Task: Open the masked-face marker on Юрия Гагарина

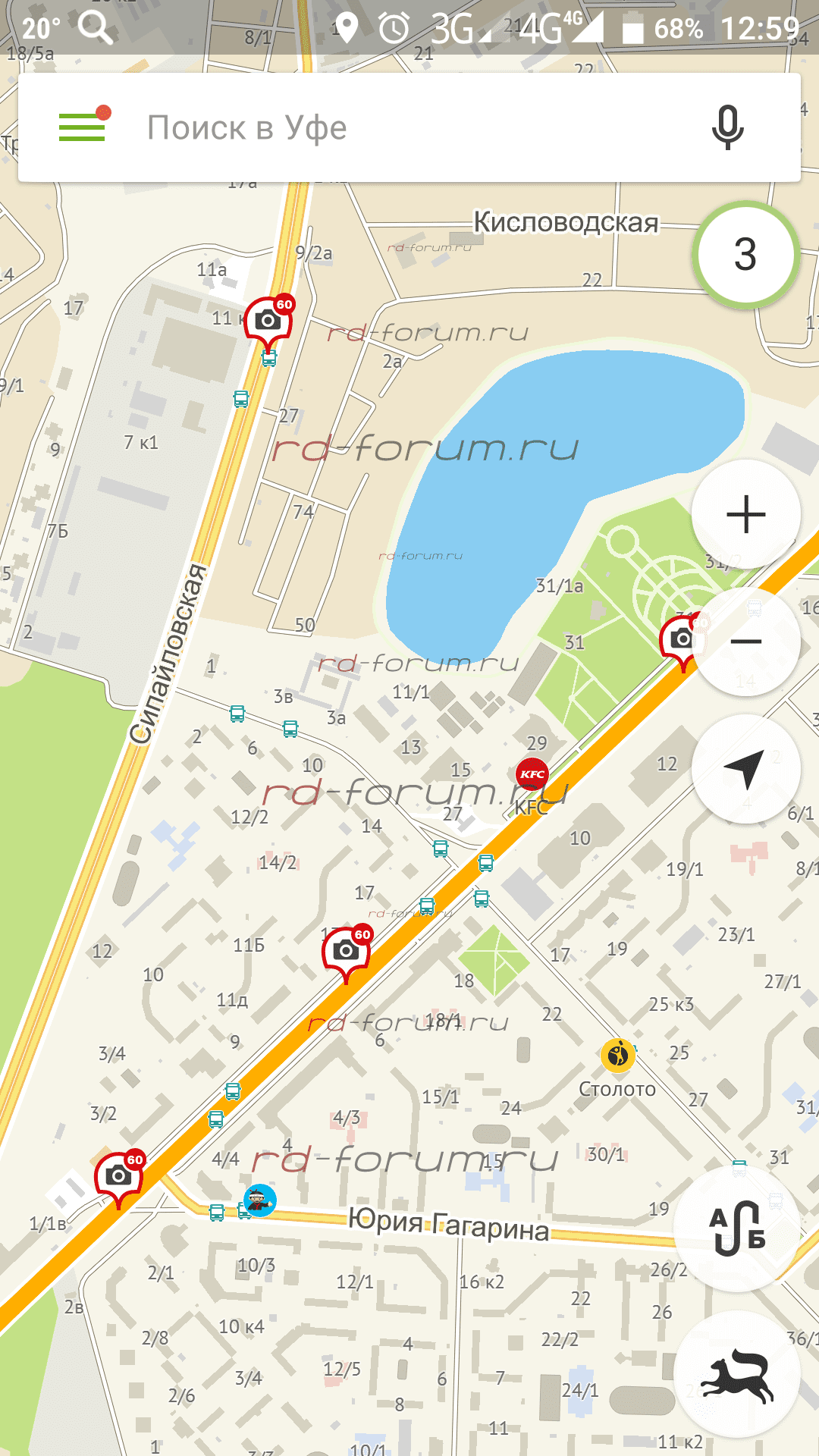Action: [x=259, y=1200]
